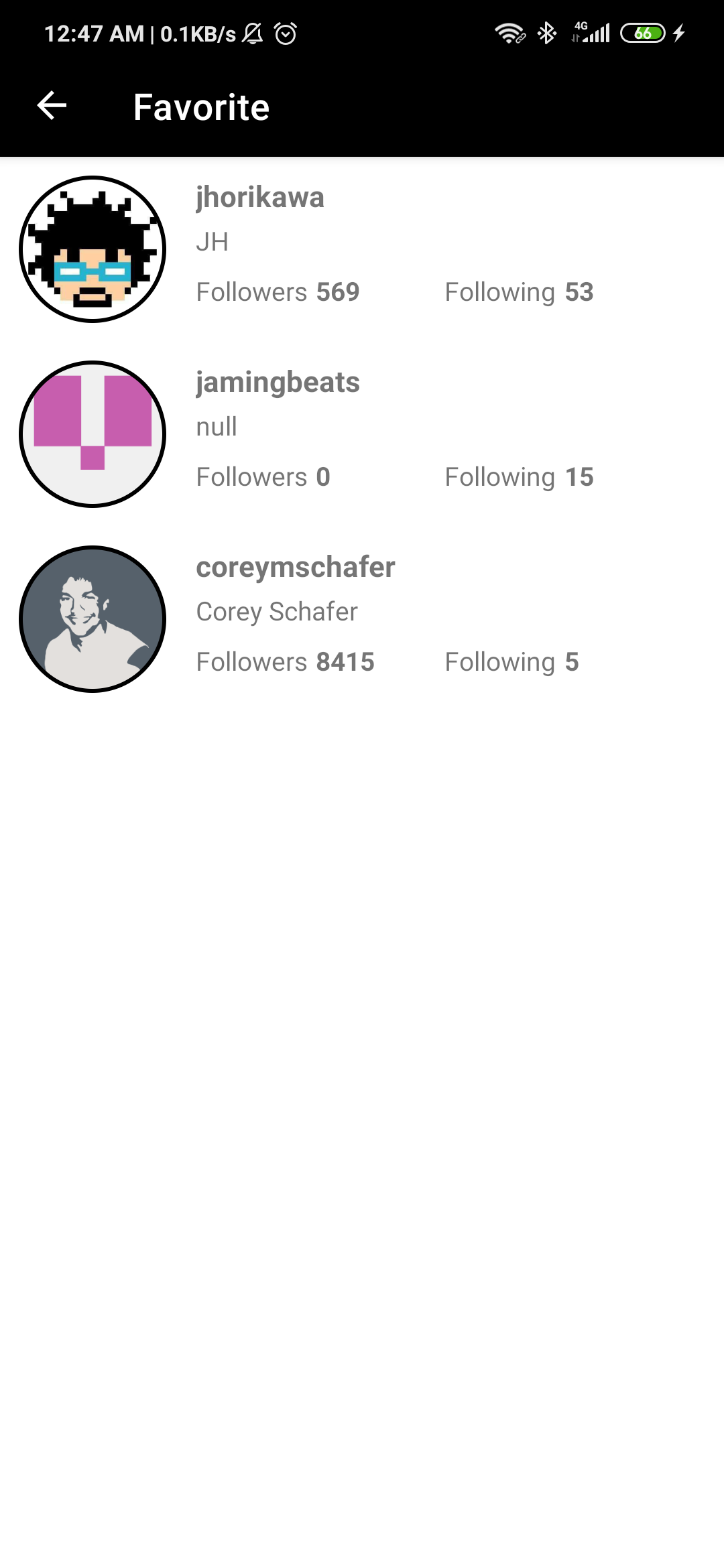Open the jamingbeats favorite entry
This screenshot has height=1568, width=724.
[362, 434]
